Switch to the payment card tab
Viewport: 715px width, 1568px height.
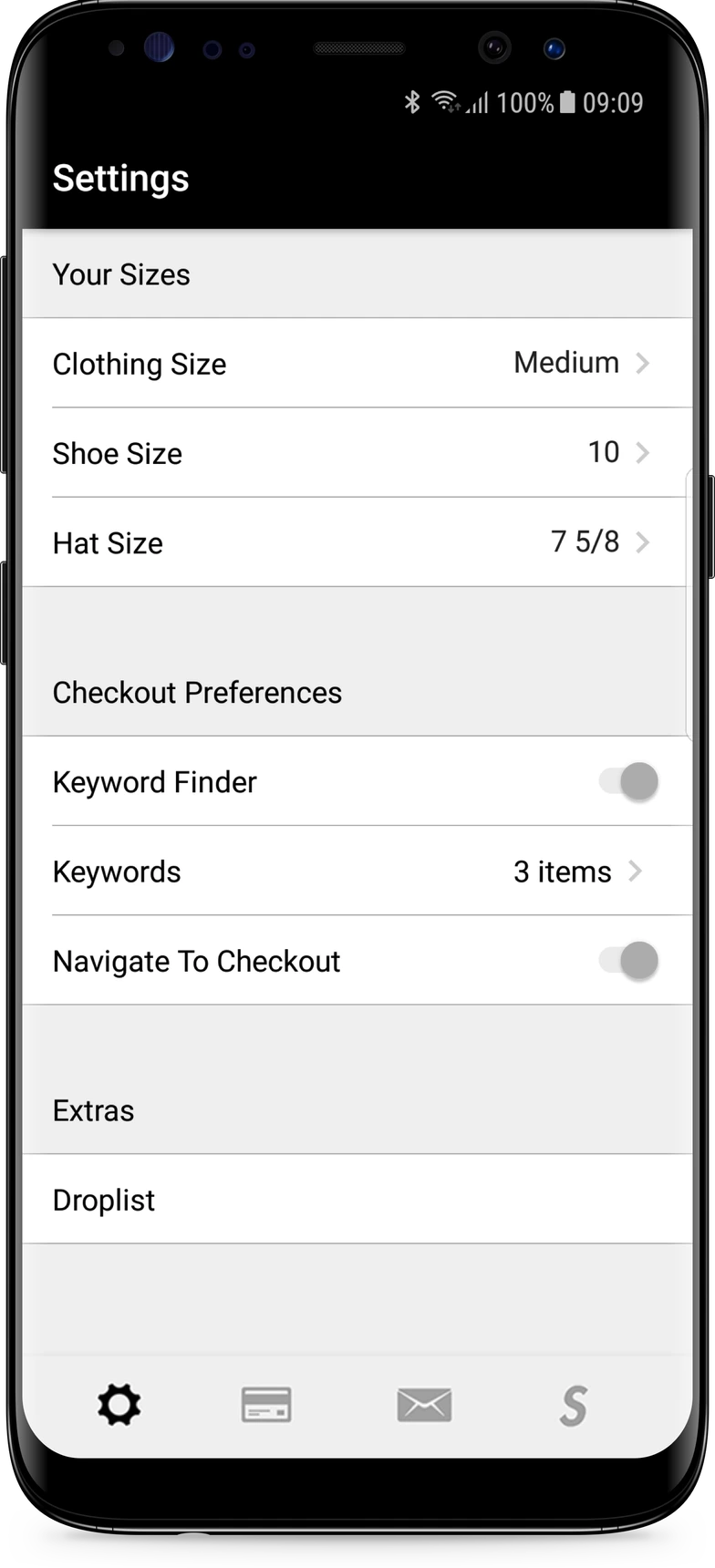[266, 1404]
